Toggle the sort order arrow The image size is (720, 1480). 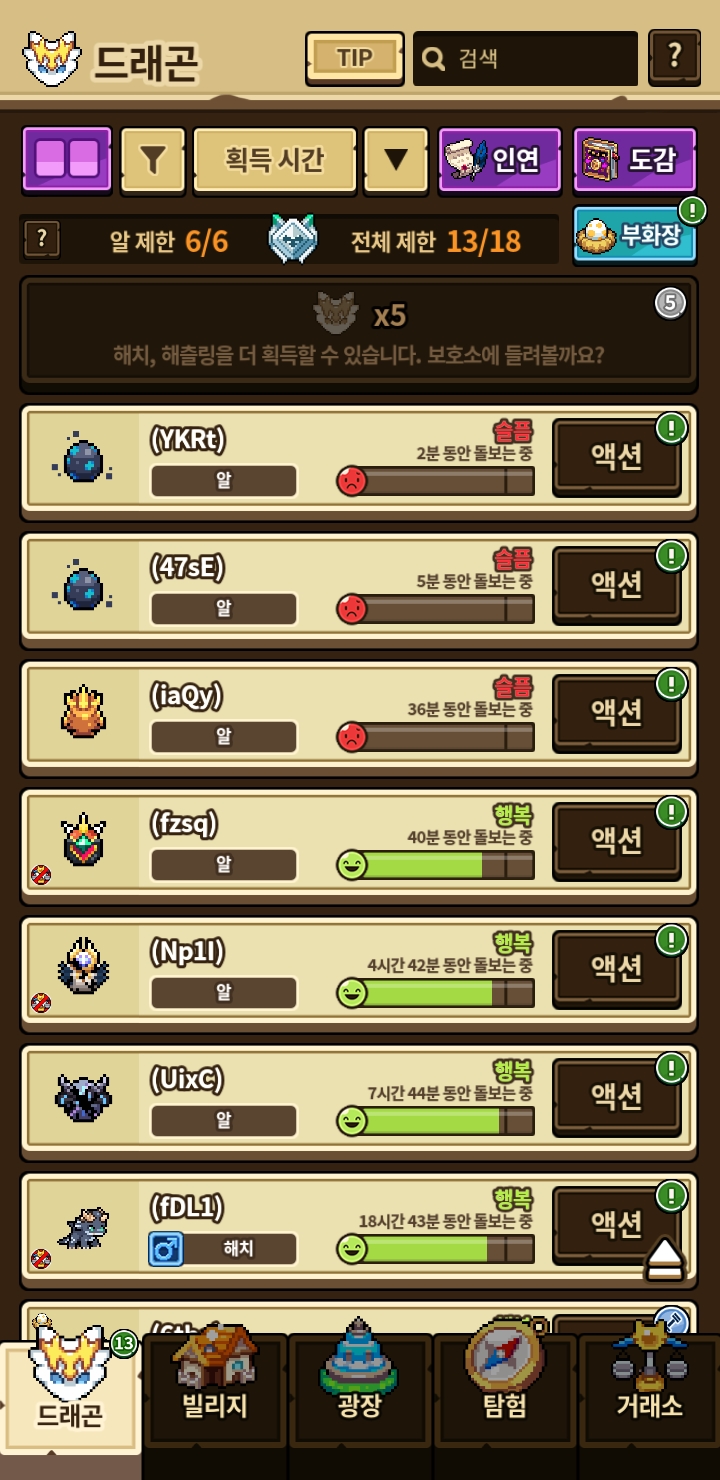tap(396, 159)
